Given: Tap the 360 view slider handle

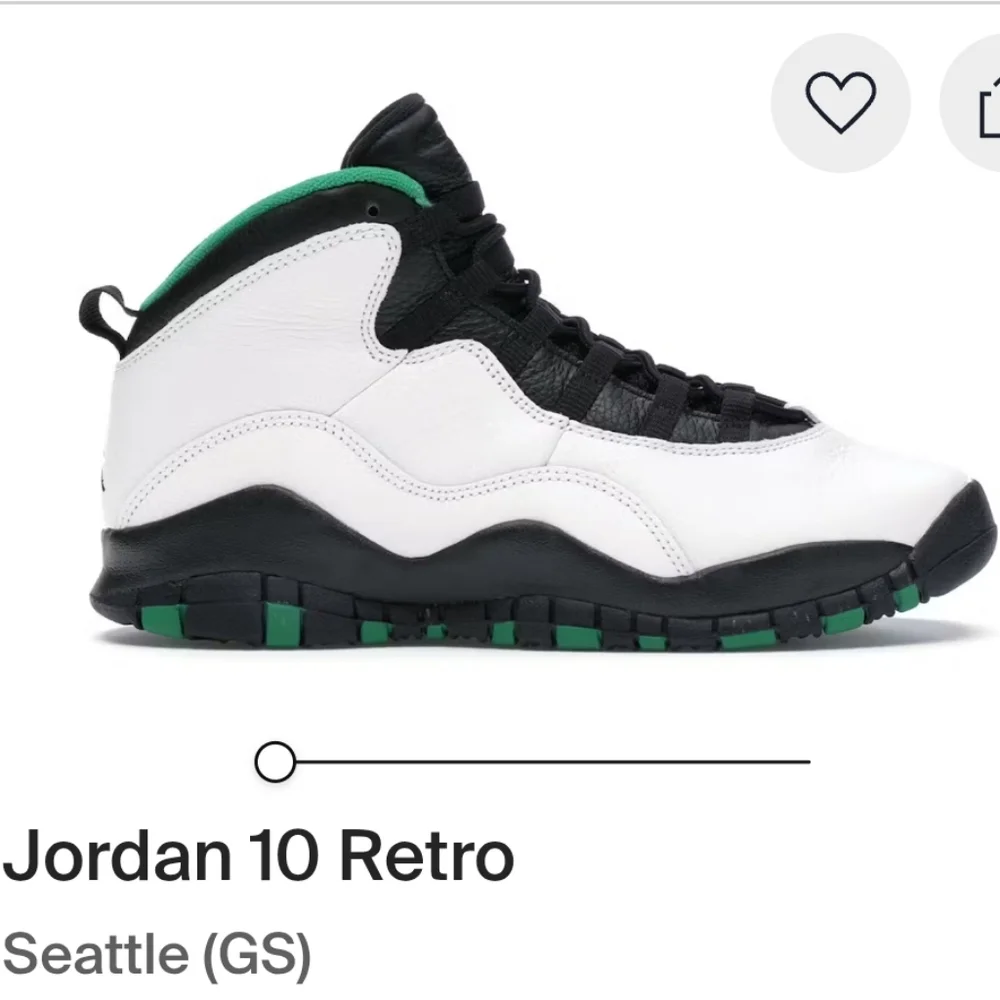Looking at the screenshot, I should pos(274,762).
